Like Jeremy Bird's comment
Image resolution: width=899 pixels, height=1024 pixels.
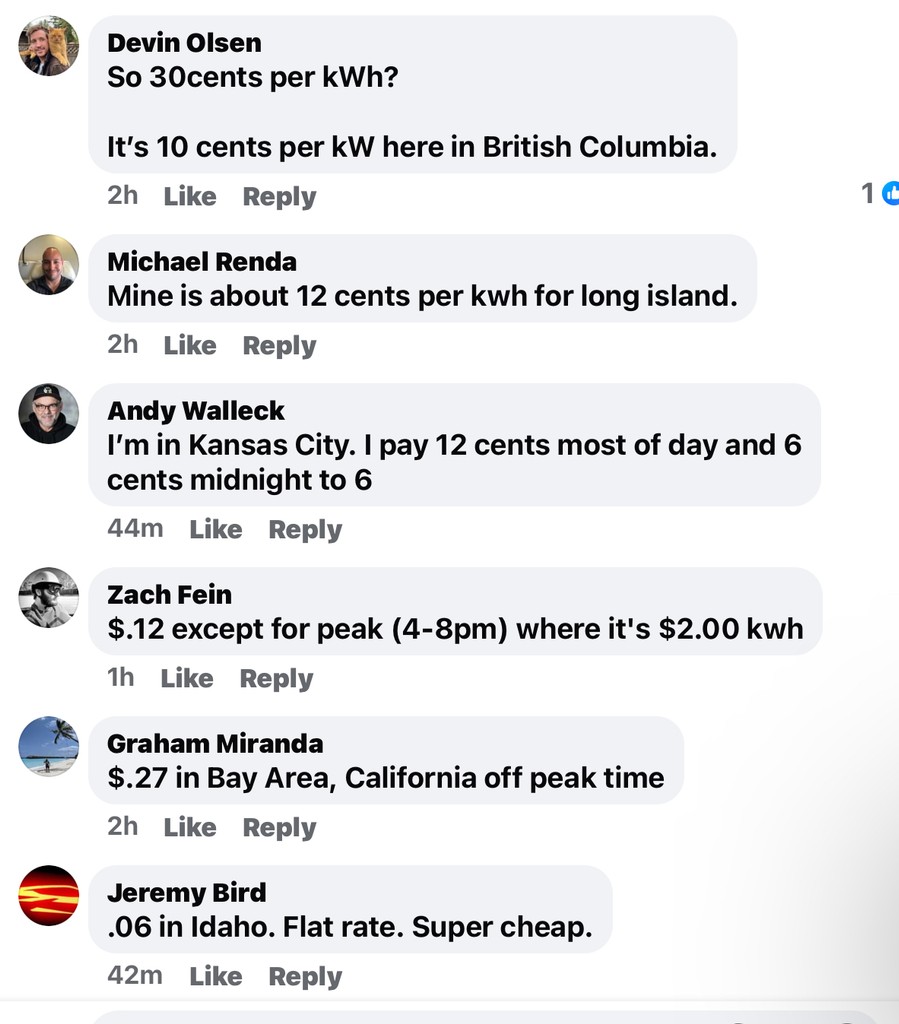[215, 976]
